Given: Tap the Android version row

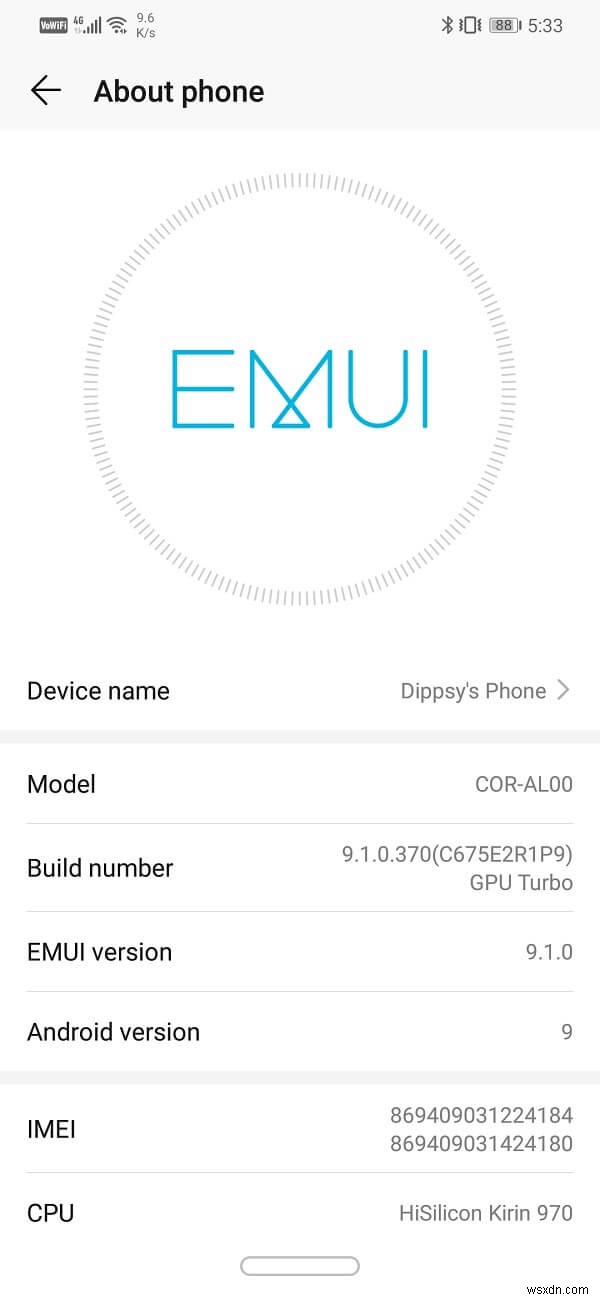Looking at the screenshot, I should pyautogui.click(x=300, y=1031).
